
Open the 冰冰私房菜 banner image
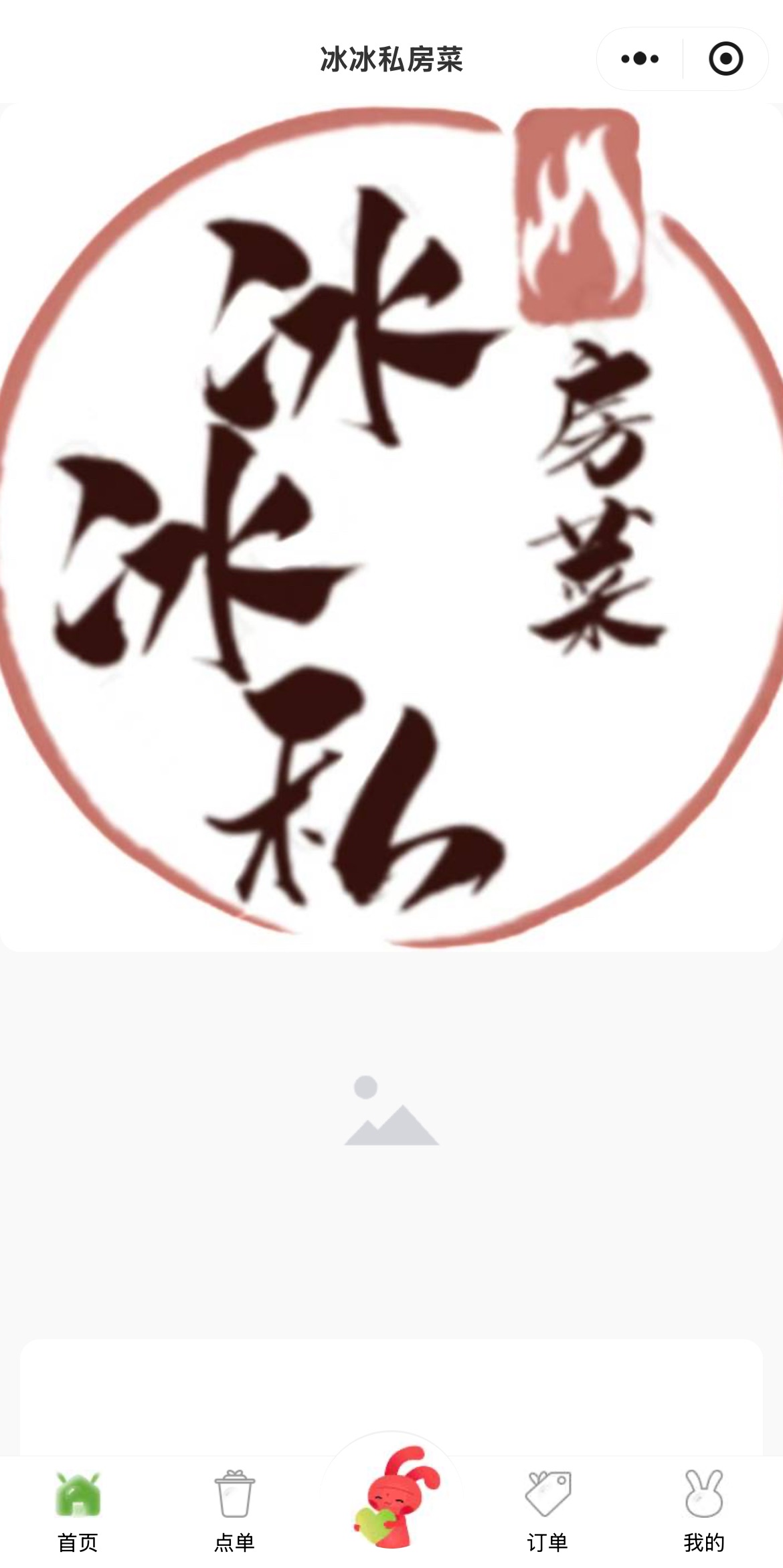click(x=391, y=527)
